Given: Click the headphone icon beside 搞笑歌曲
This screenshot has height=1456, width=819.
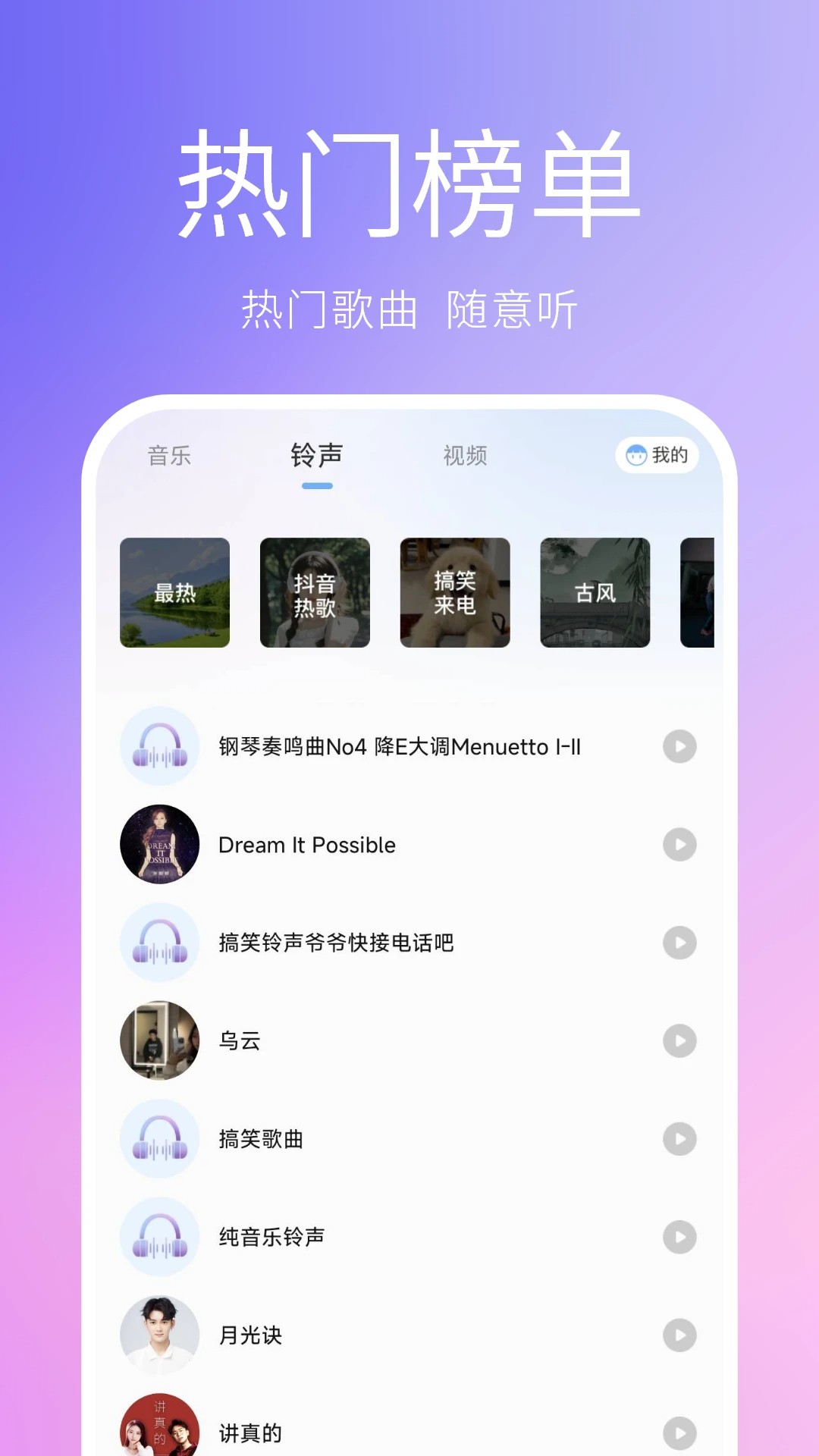Looking at the screenshot, I should click(159, 1138).
